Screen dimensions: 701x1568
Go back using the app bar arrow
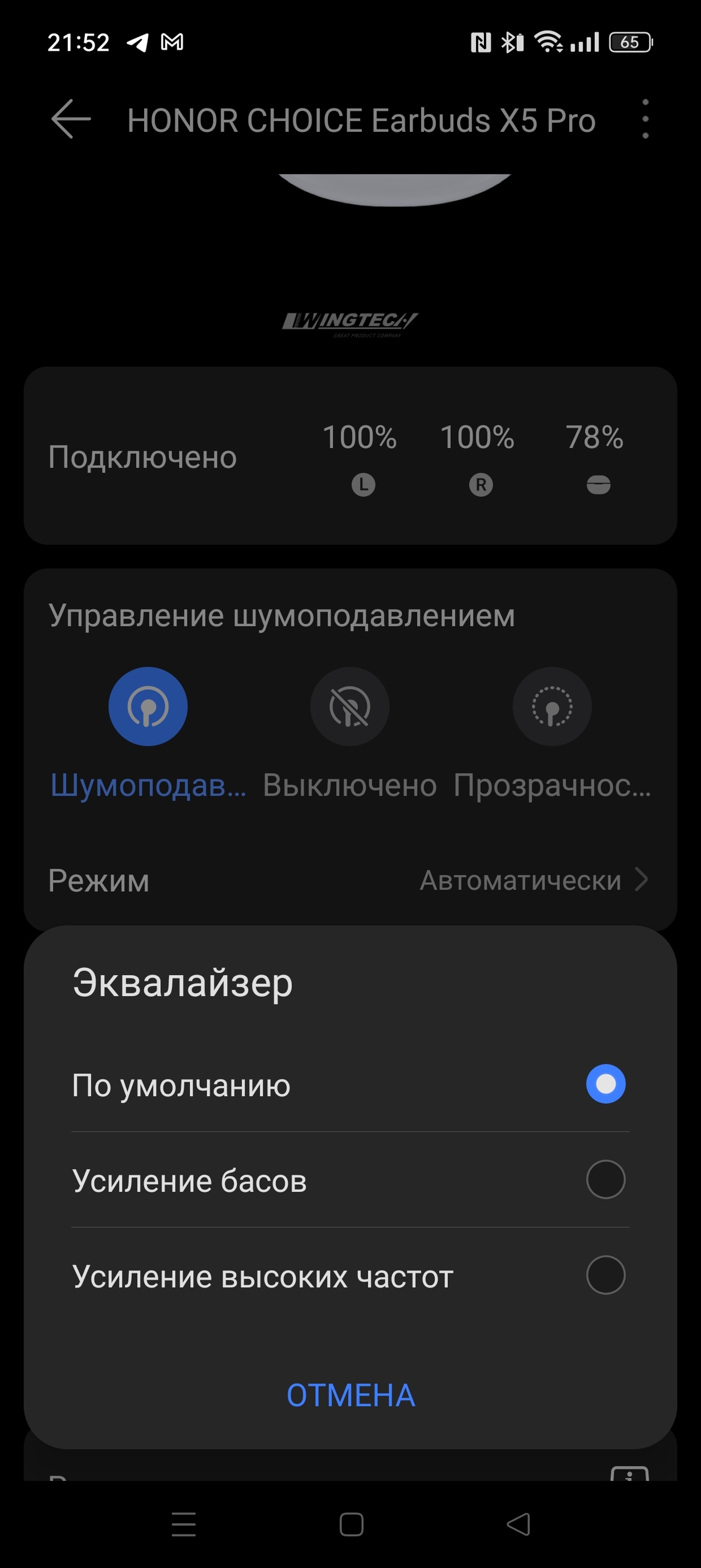71,119
